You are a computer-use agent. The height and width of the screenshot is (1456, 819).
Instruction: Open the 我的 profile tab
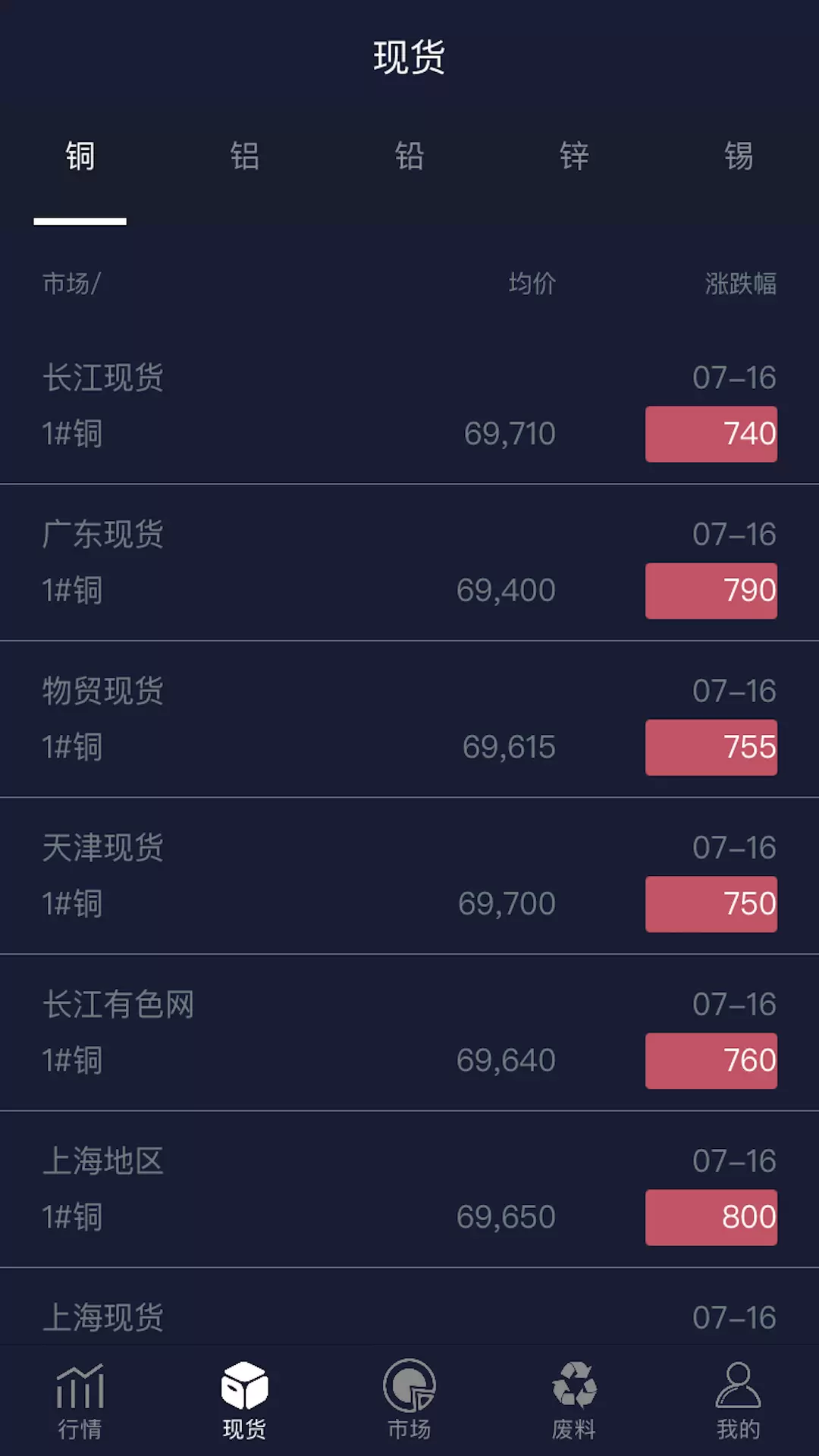[x=738, y=1401]
